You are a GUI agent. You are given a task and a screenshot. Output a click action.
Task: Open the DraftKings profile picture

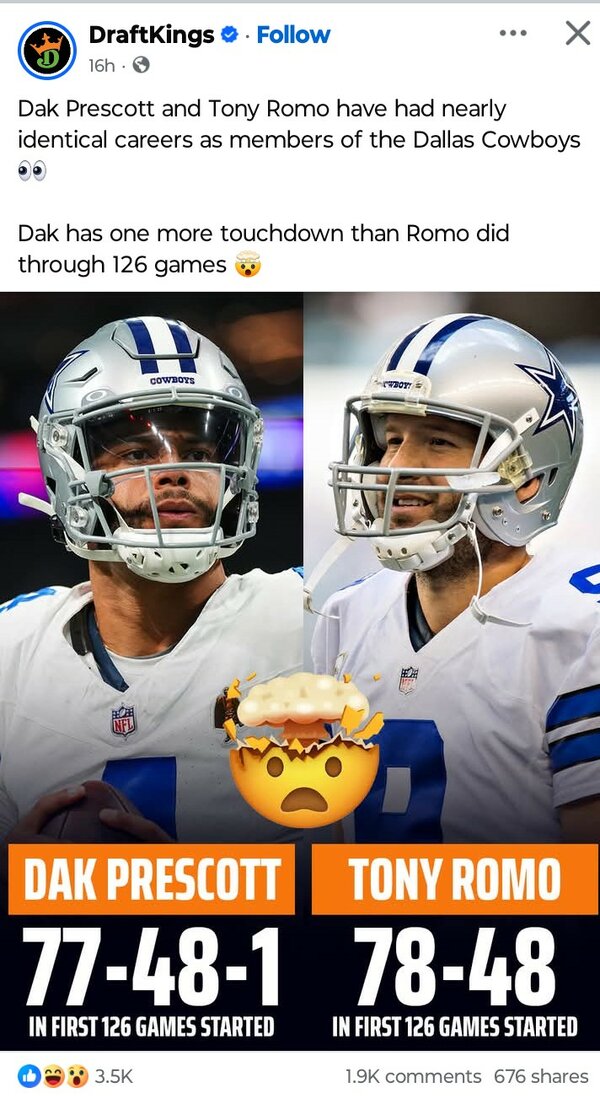[x=46, y=50]
